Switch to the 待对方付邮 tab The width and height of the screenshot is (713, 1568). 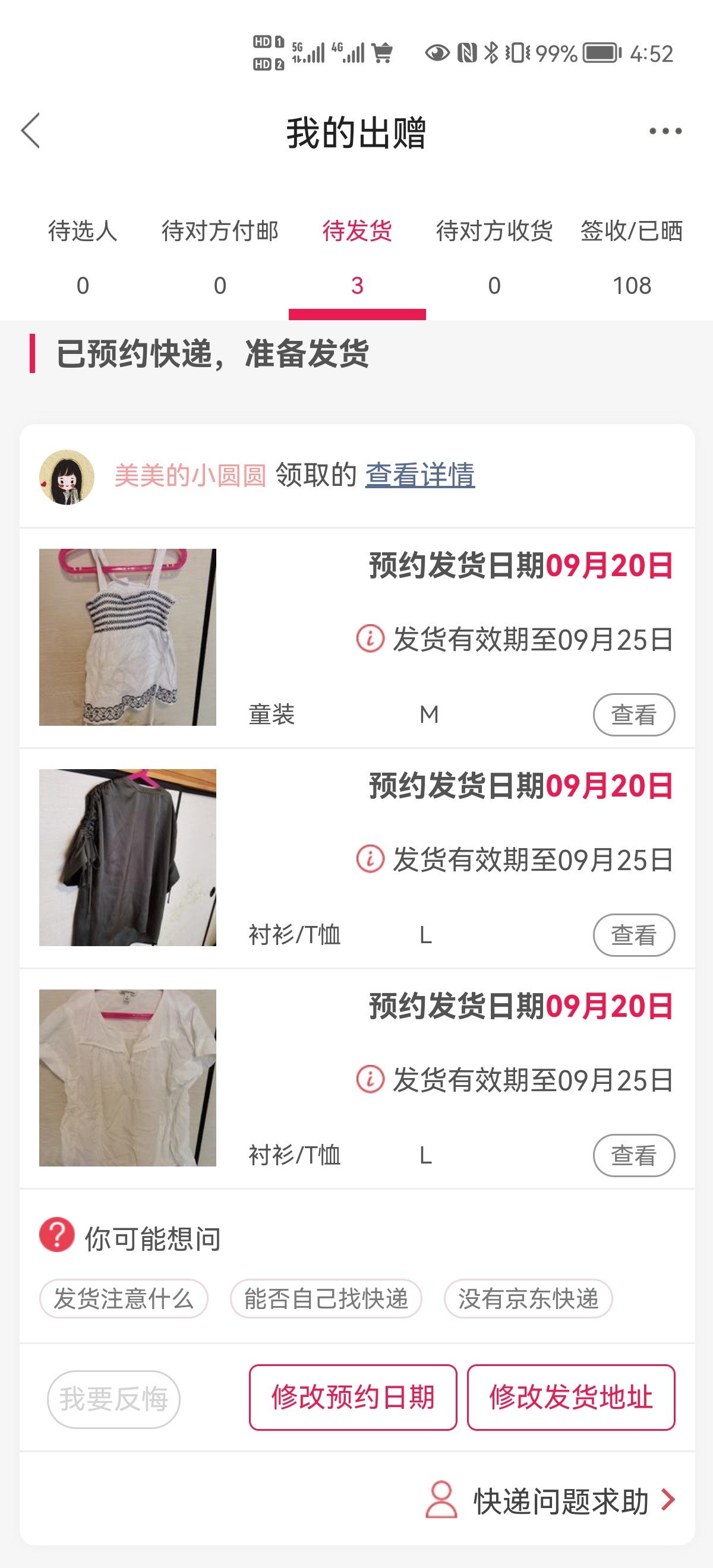(220, 257)
